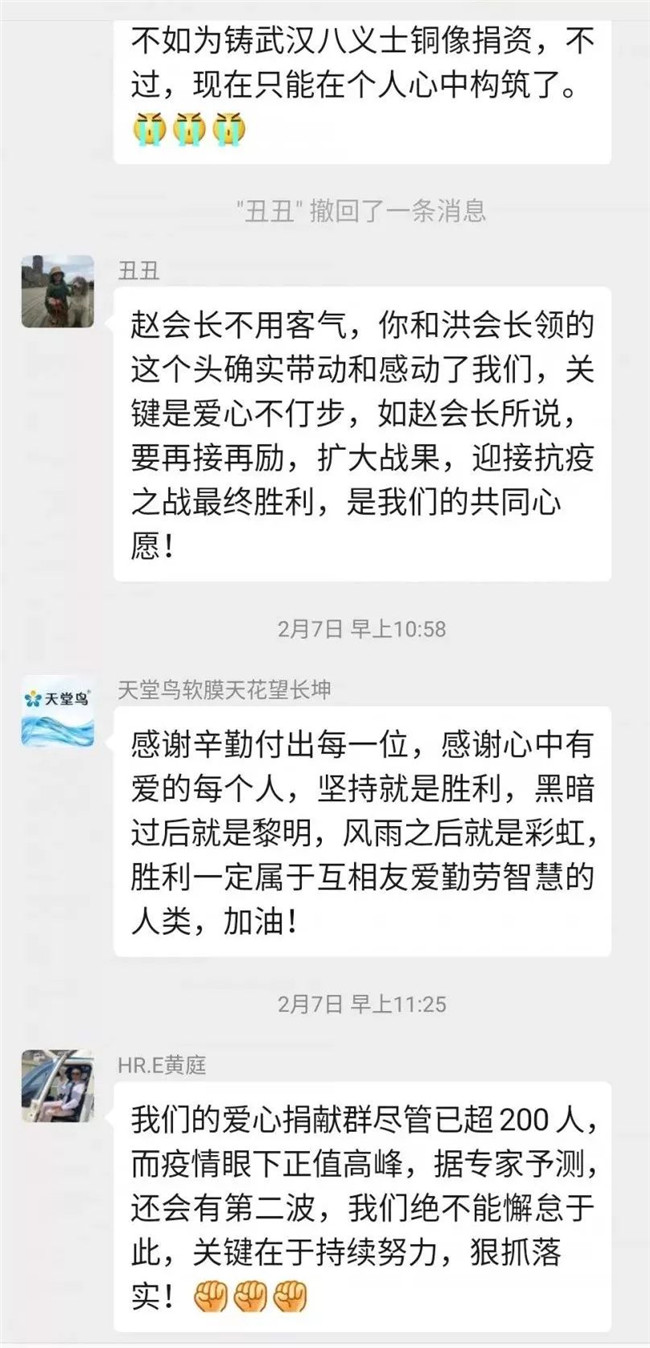Open 丑丑's profile avatar
This screenshot has width=650, height=1348.
pyautogui.click(x=58, y=291)
